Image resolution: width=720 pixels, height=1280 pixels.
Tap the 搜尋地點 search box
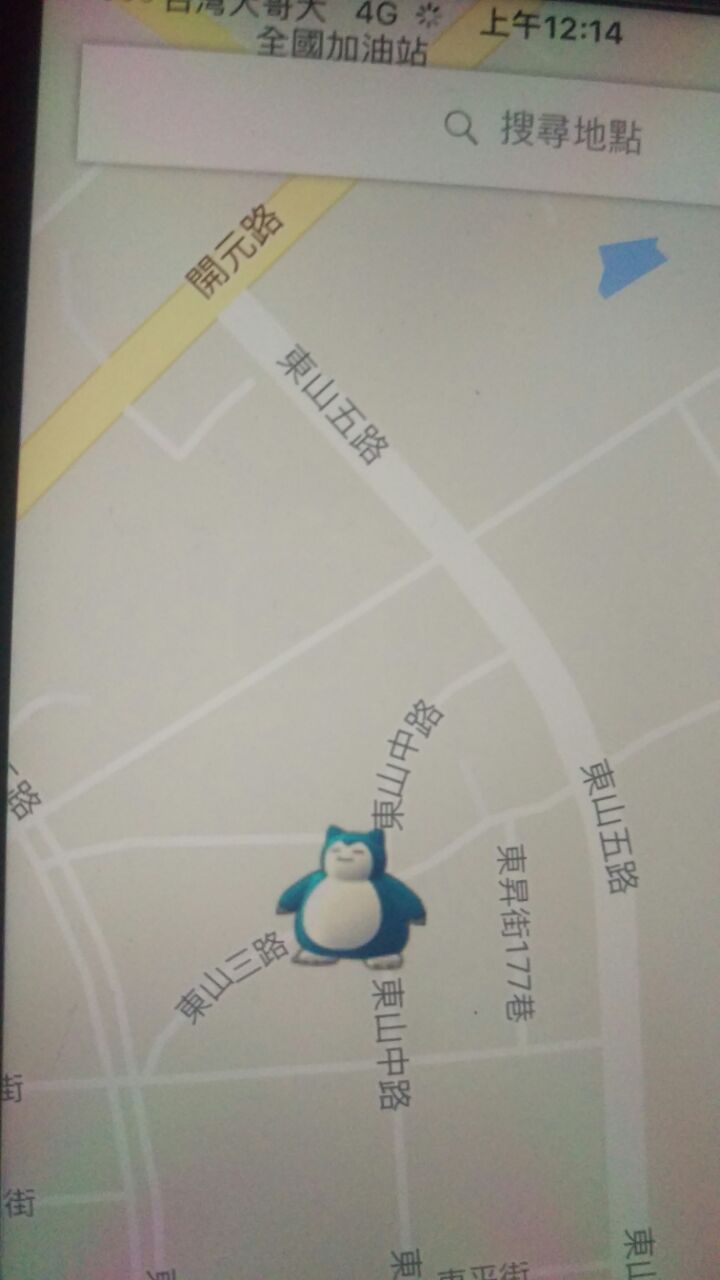coord(400,125)
